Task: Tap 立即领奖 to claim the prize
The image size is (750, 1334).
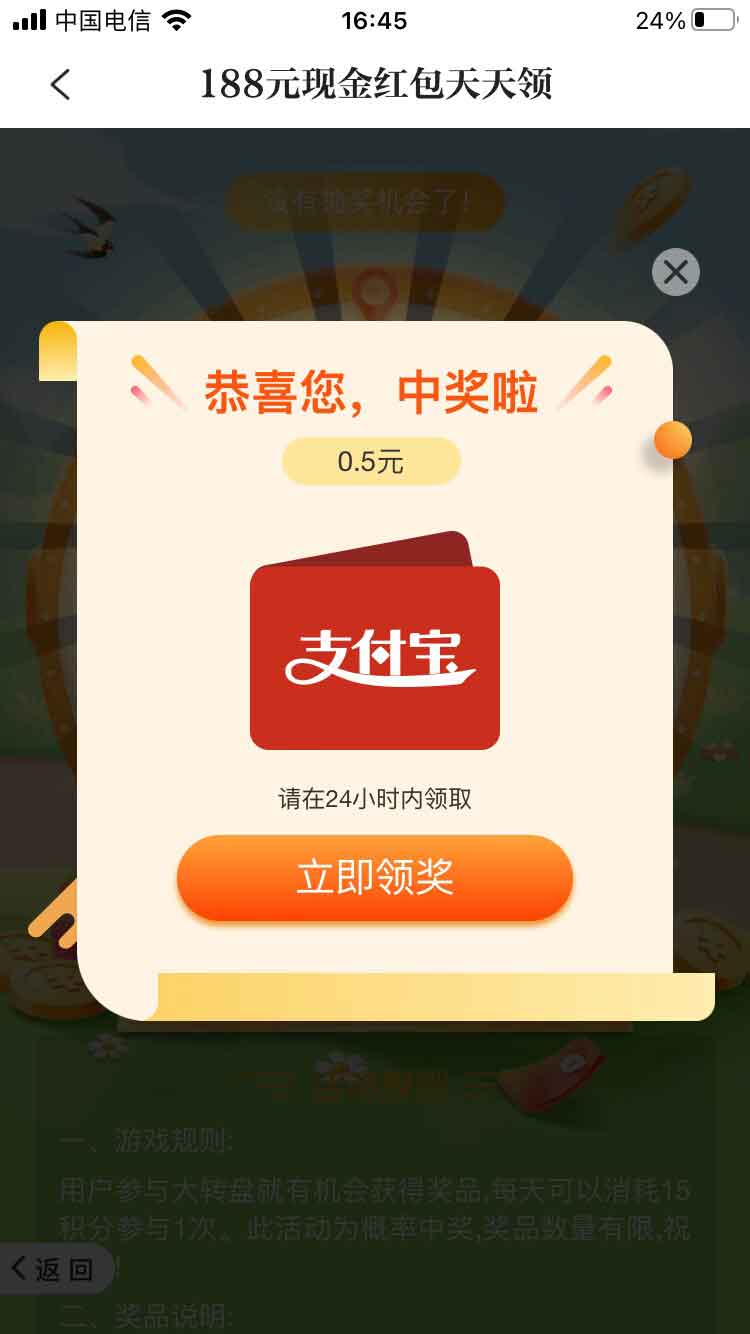Action: tap(375, 878)
